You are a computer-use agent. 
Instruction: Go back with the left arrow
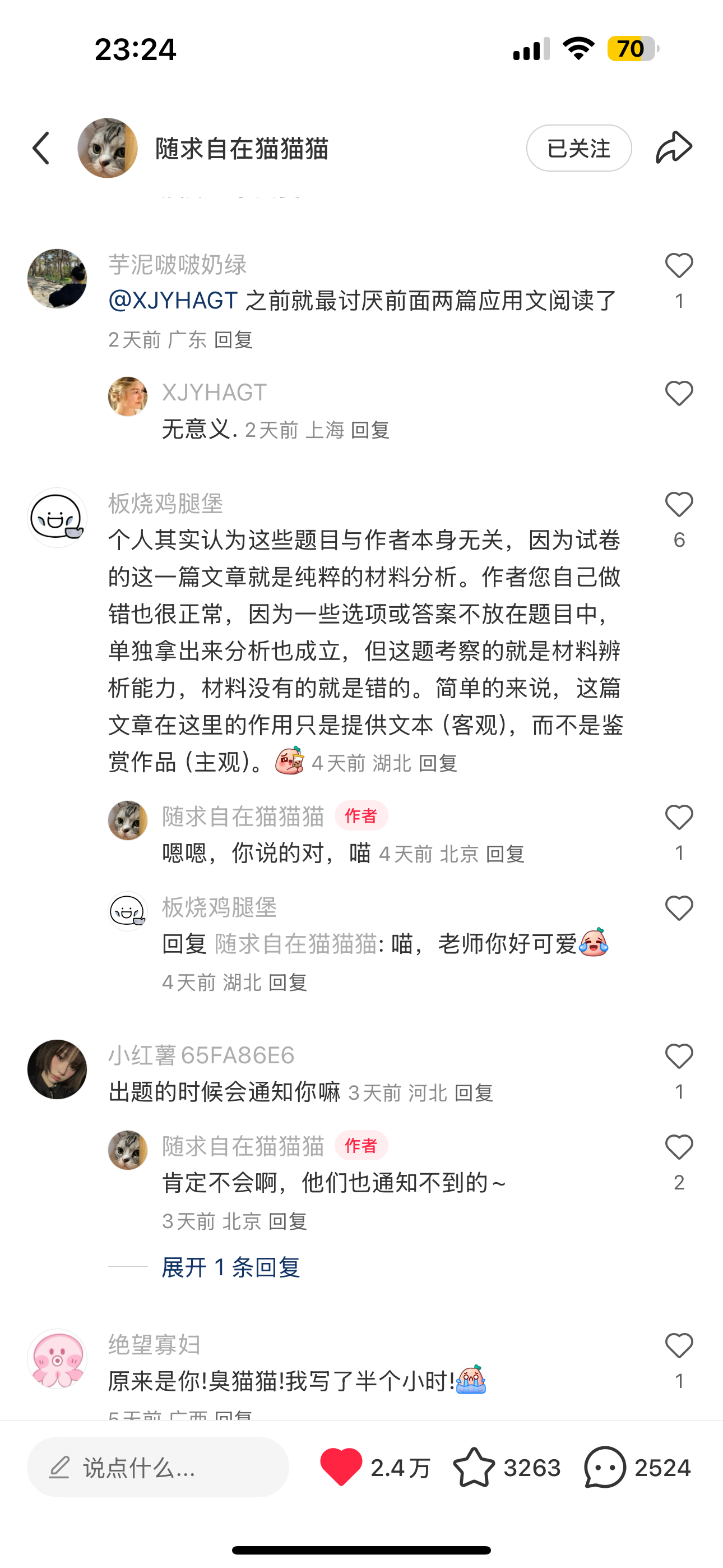click(x=41, y=149)
